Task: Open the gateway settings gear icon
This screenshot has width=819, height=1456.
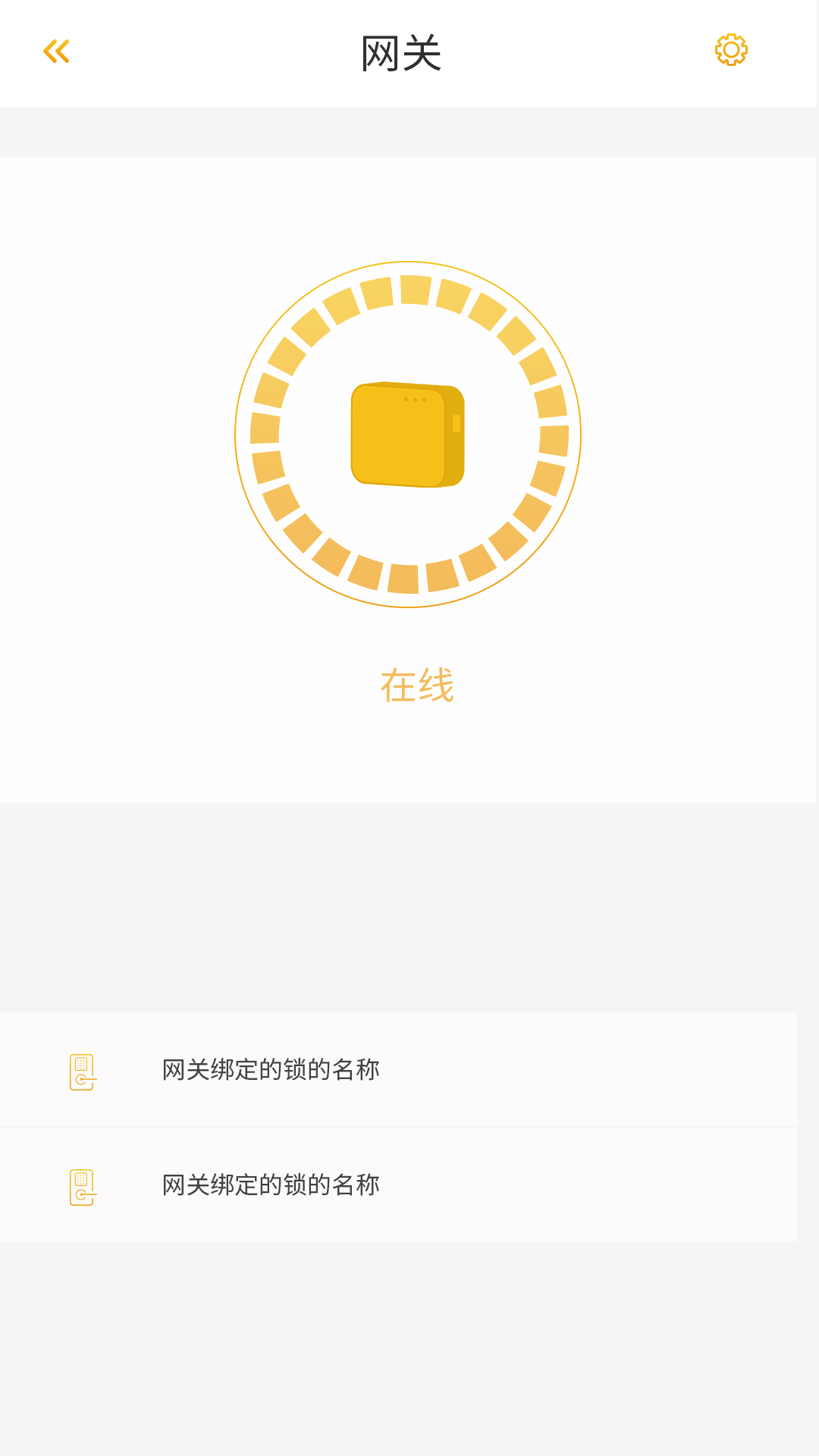Action: (x=730, y=52)
